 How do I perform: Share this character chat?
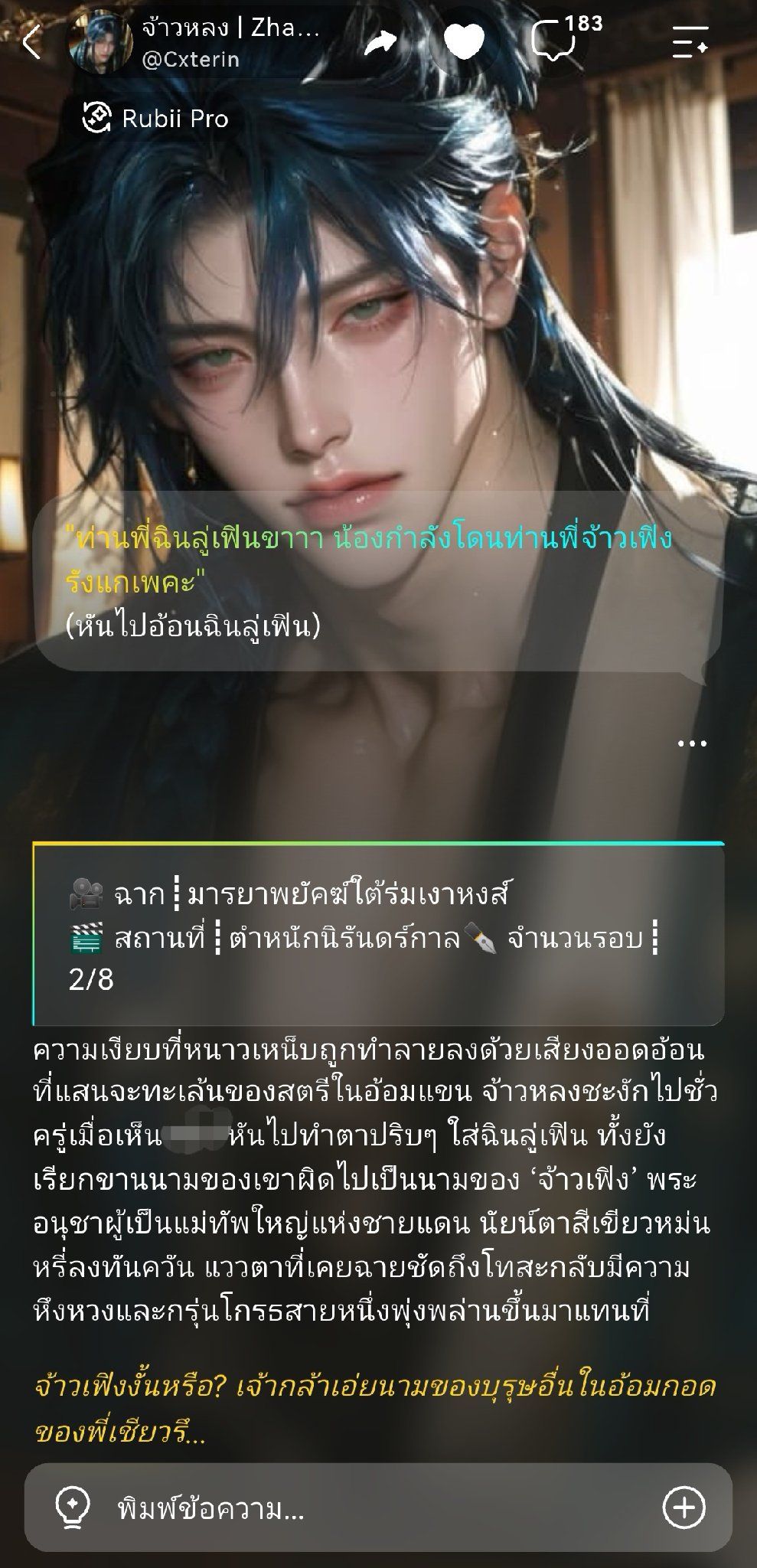[x=380, y=43]
